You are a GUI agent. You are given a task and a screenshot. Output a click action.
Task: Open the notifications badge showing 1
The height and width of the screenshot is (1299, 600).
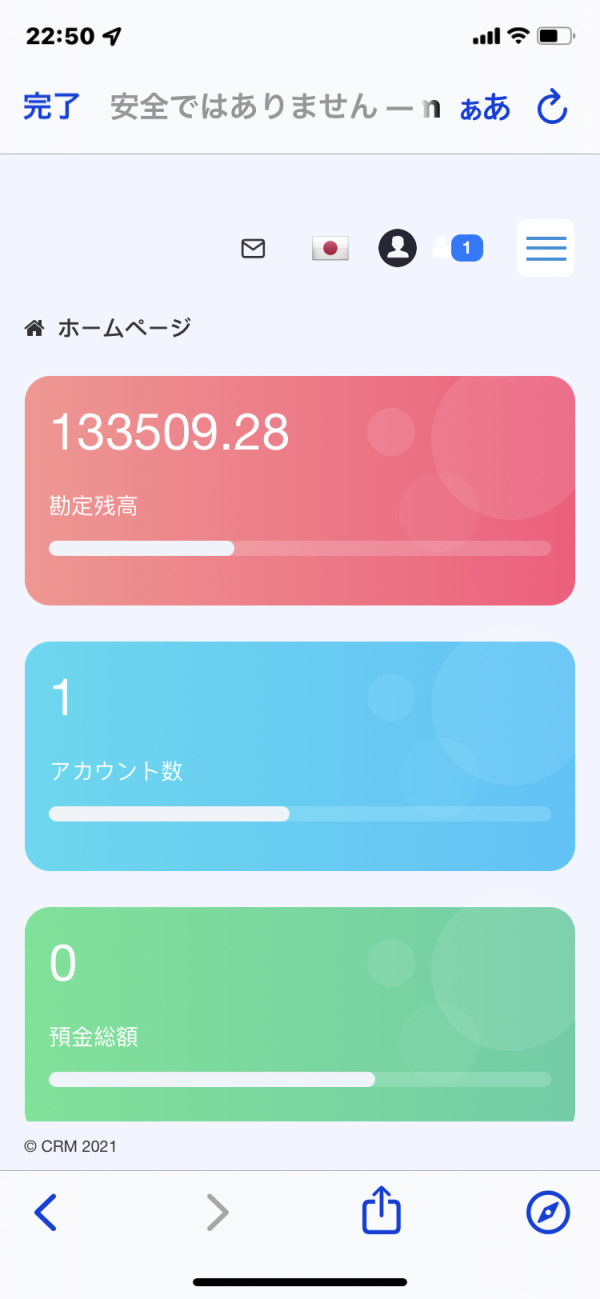point(458,248)
